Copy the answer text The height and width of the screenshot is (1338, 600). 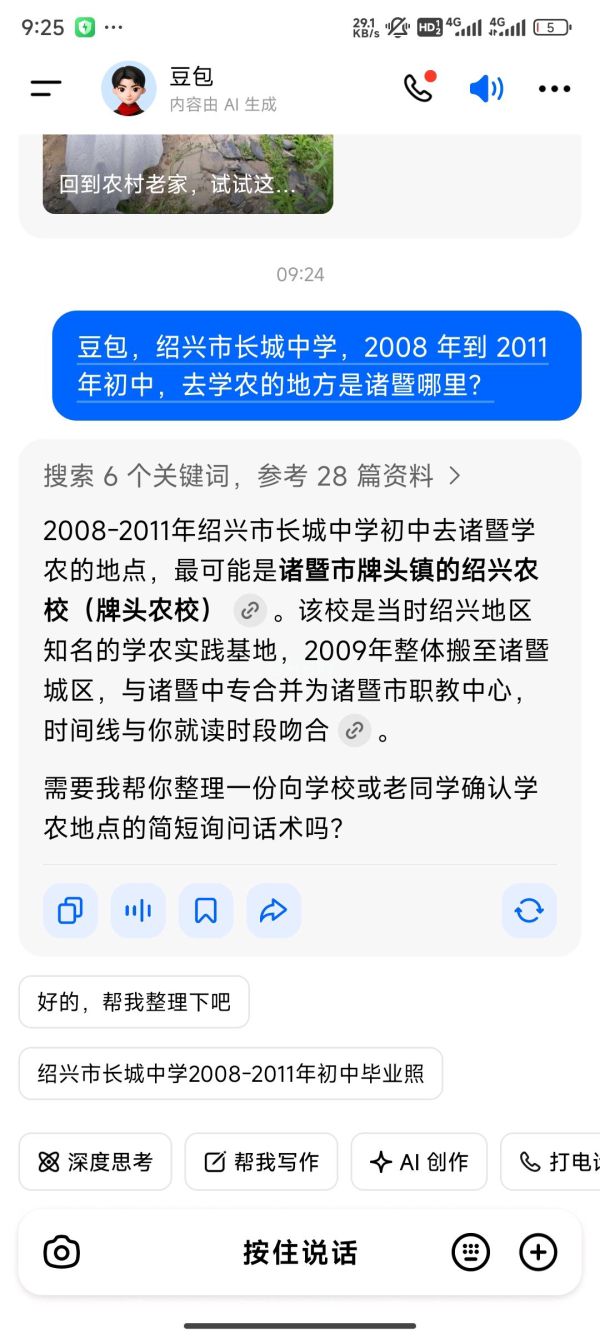[70, 910]
